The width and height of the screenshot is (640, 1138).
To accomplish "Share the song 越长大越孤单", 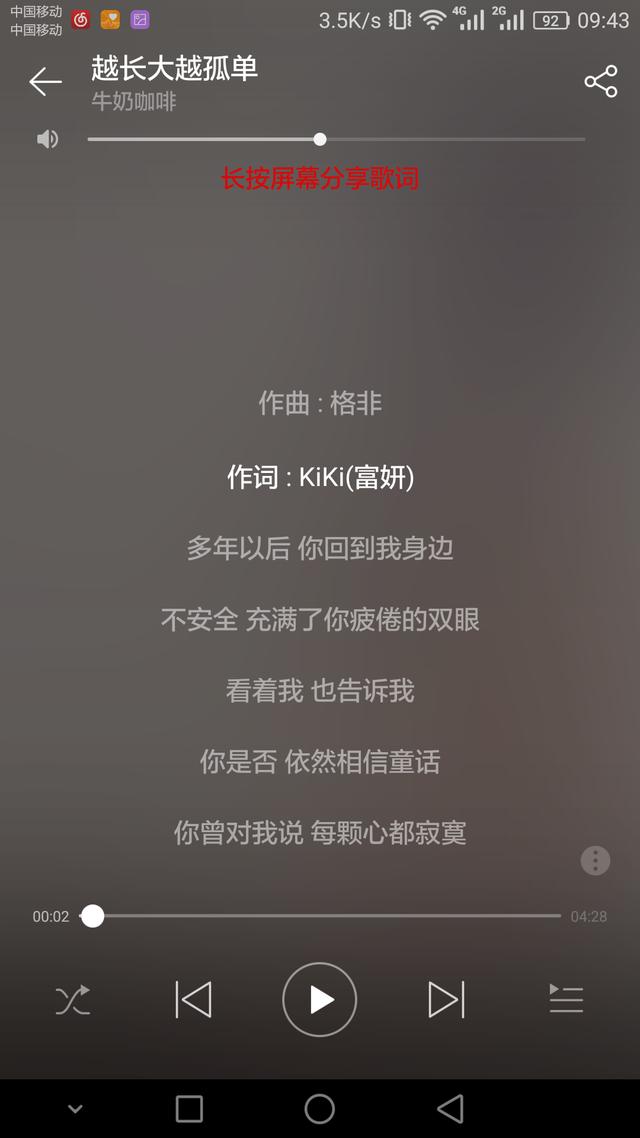I will 600,82.
